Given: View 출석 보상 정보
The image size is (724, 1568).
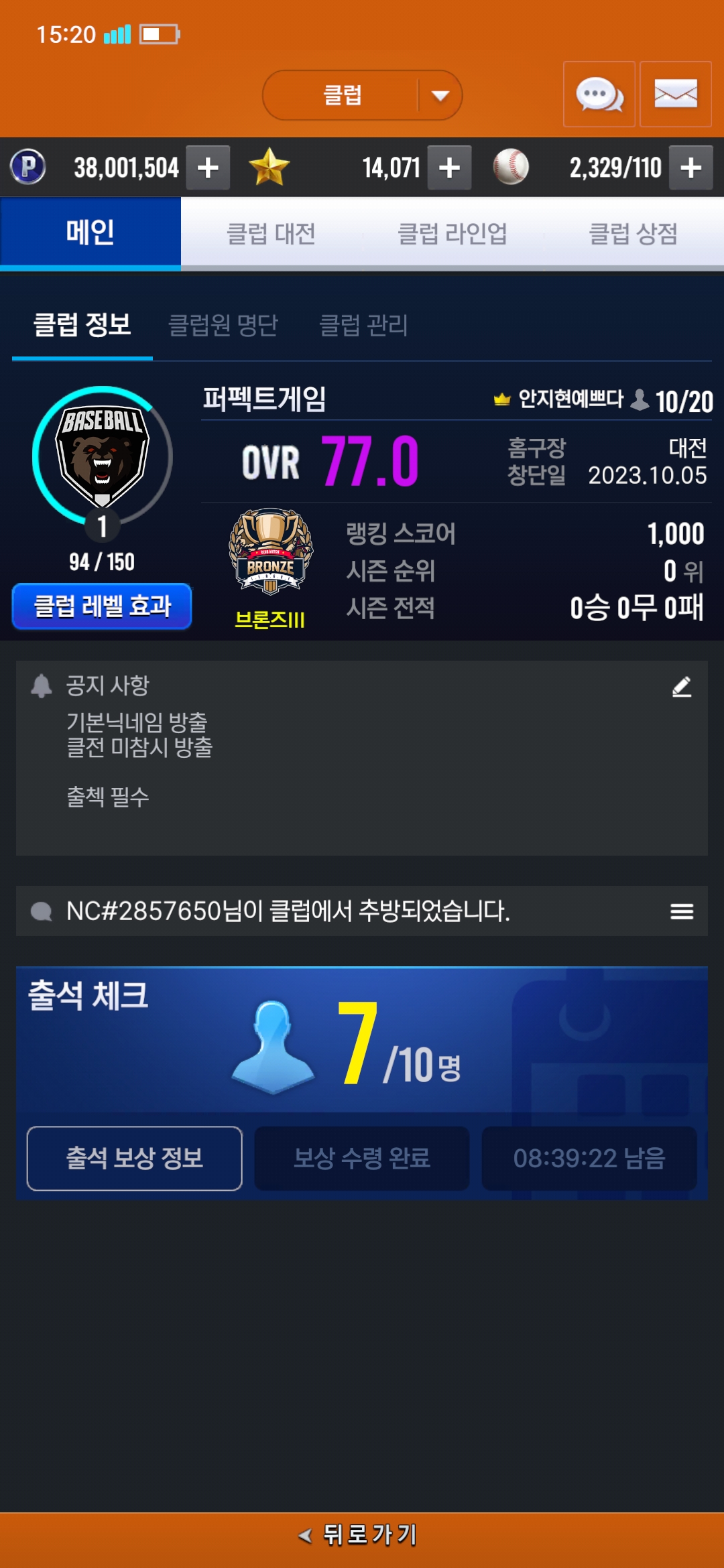Looking at the screenshot, I should pos(135,1159).
